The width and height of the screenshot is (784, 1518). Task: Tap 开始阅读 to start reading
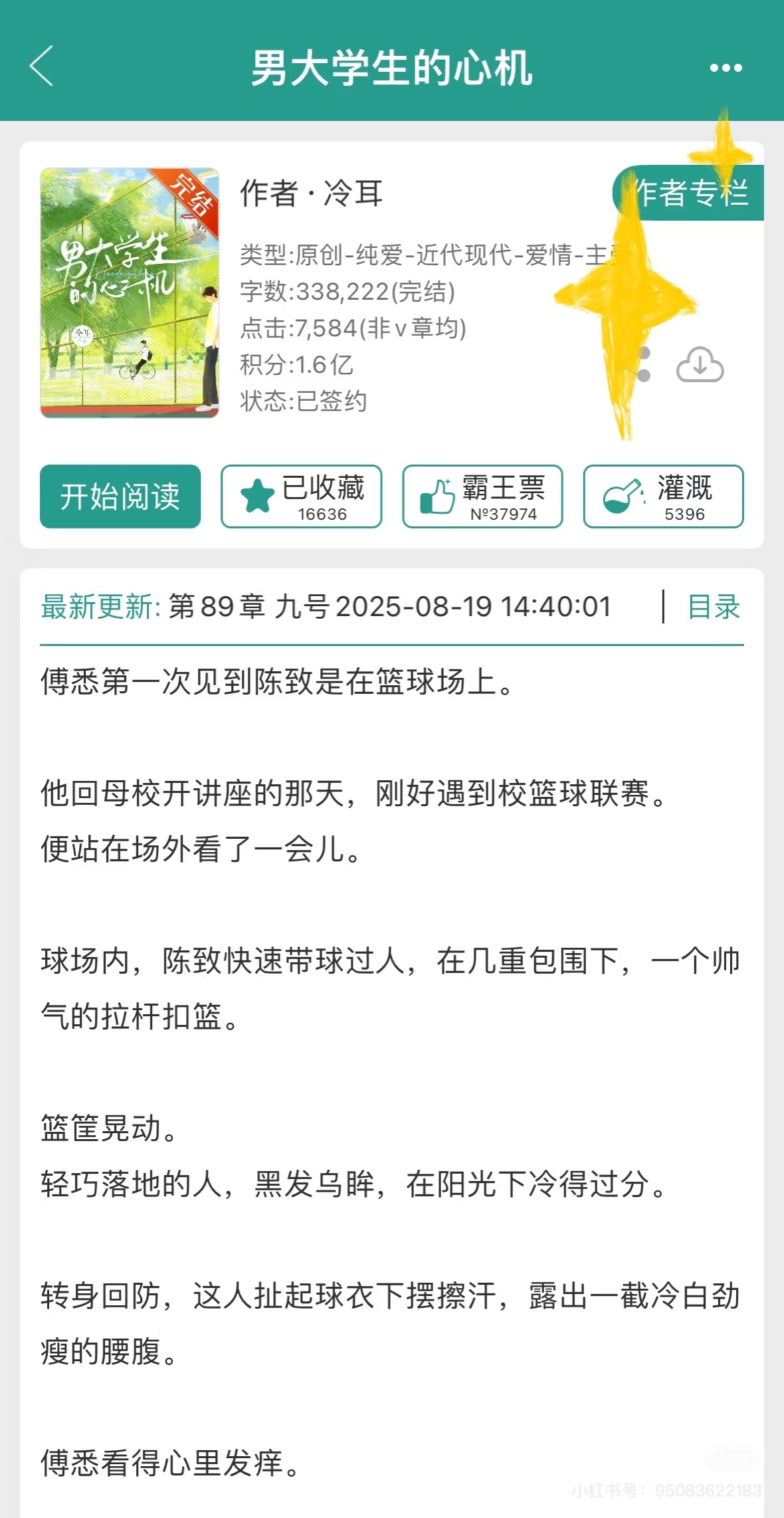[120, 496]
